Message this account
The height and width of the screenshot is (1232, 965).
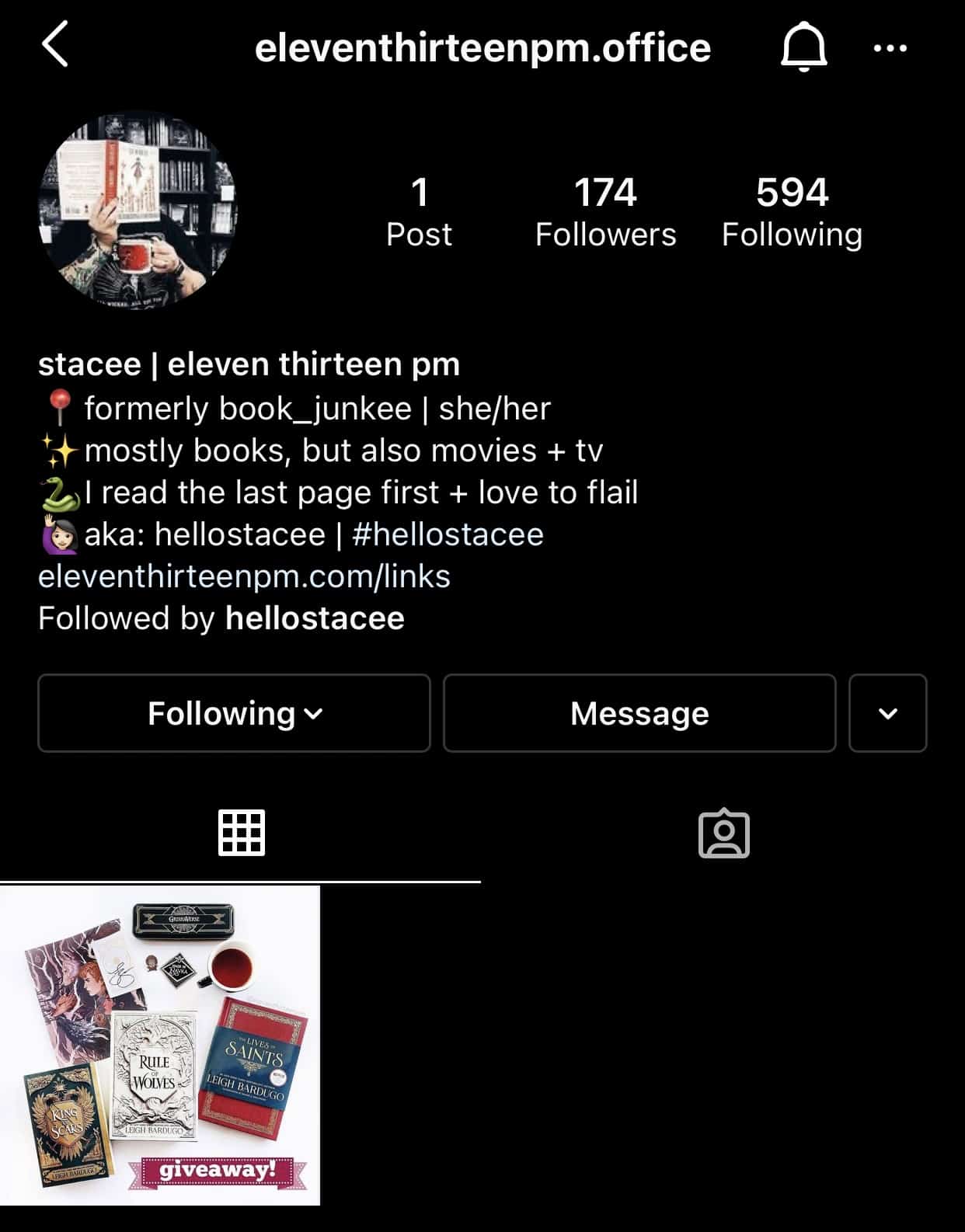click(639, 713)
